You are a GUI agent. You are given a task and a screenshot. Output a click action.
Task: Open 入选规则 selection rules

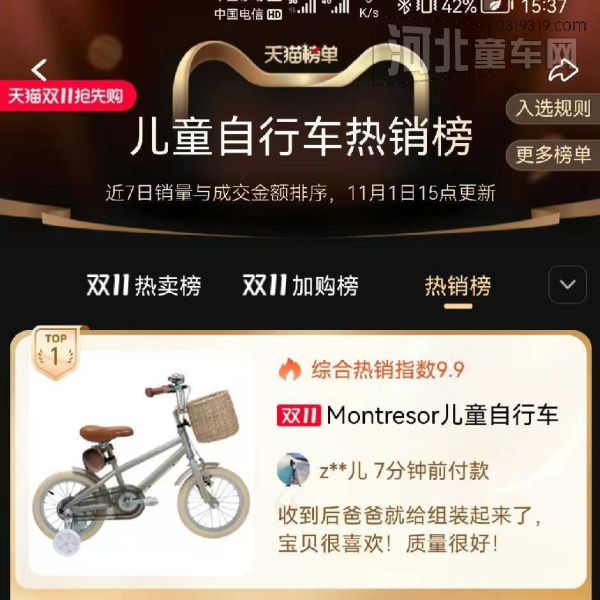click(553, 109)
